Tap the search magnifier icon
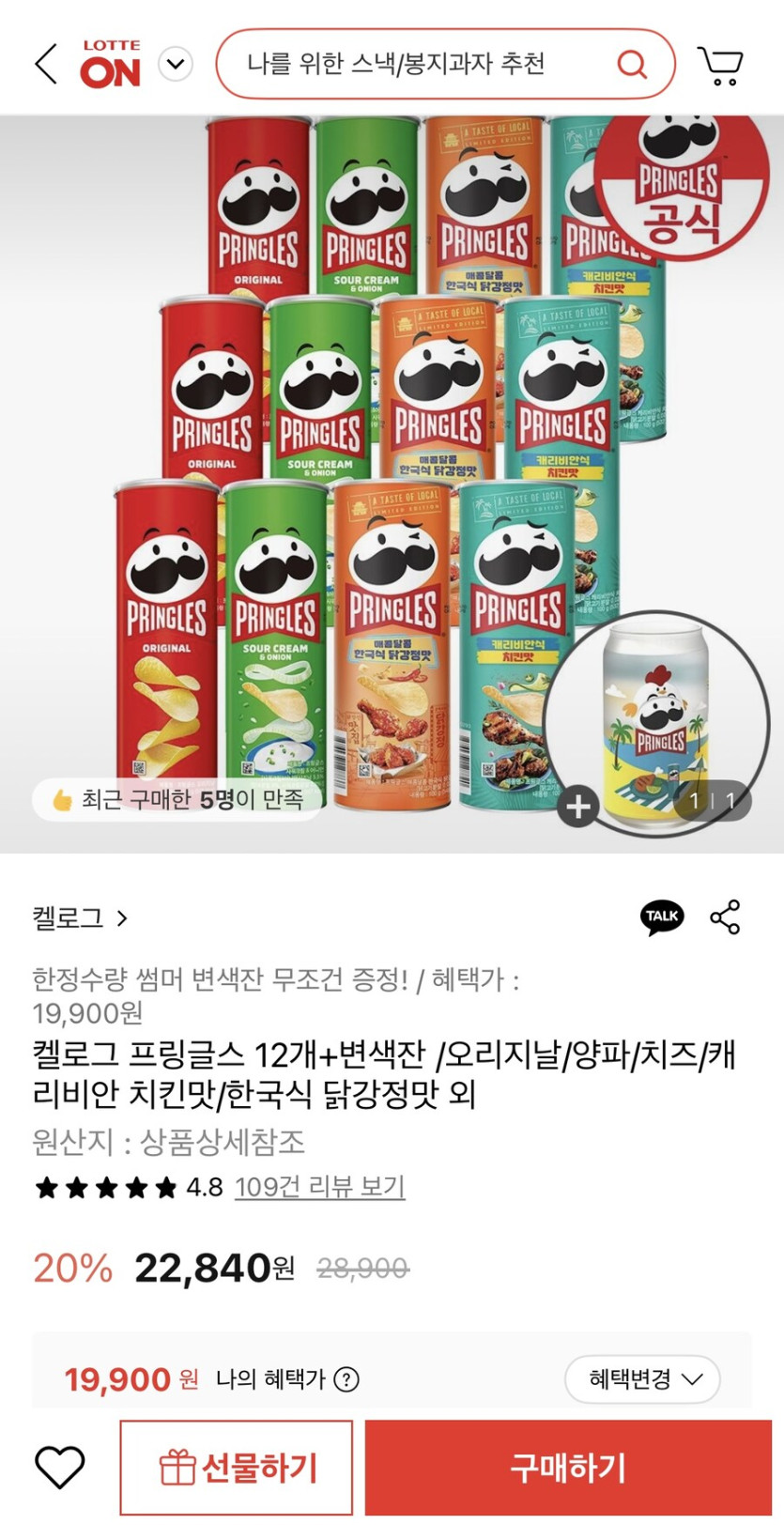Image resolution: width=784 pixels, height=1539 pixels. (631, 64)
